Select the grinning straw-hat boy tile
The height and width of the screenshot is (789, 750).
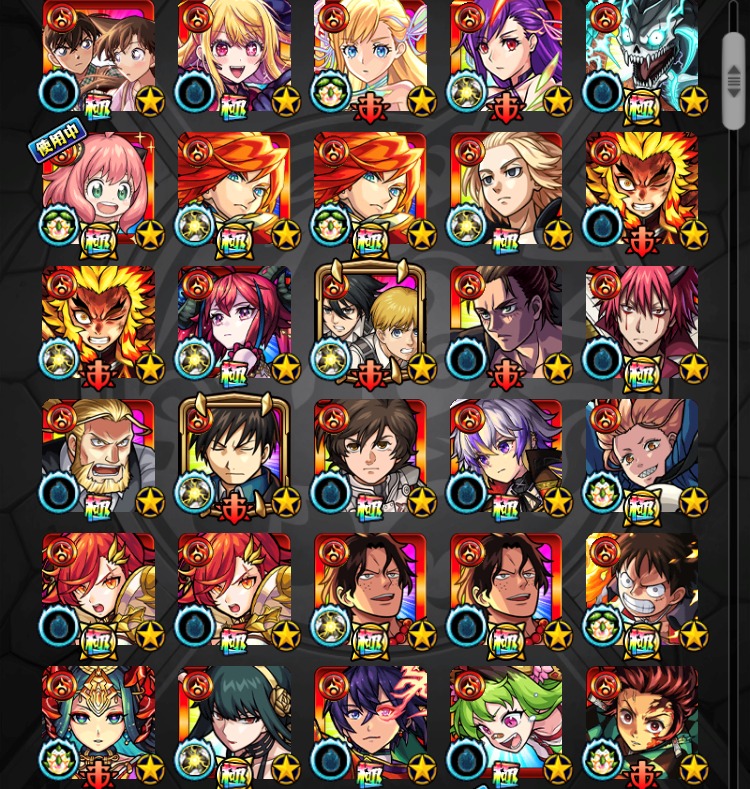(x=642, y=590)
